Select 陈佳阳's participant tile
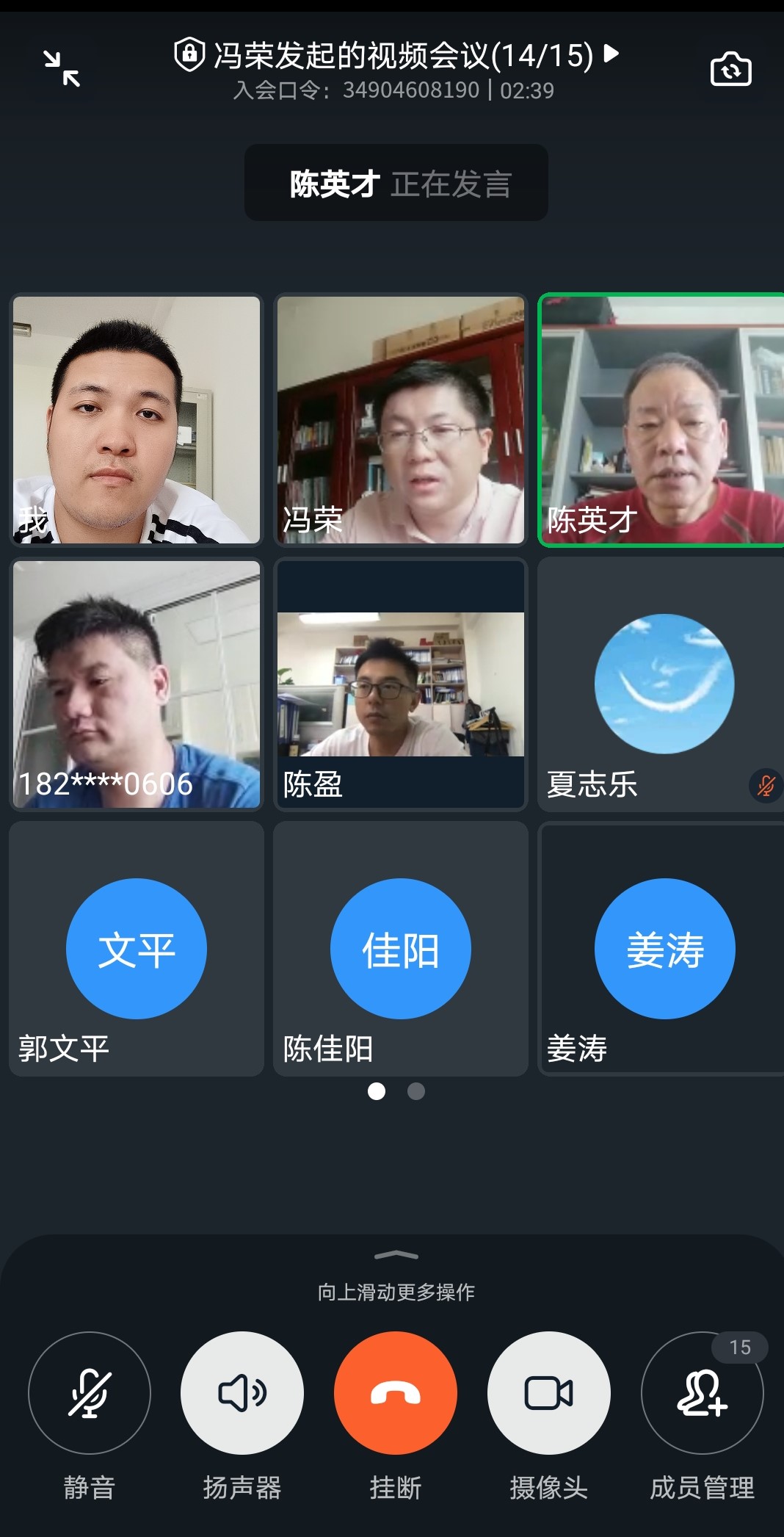784x1537 pixels. coord(401,949)
